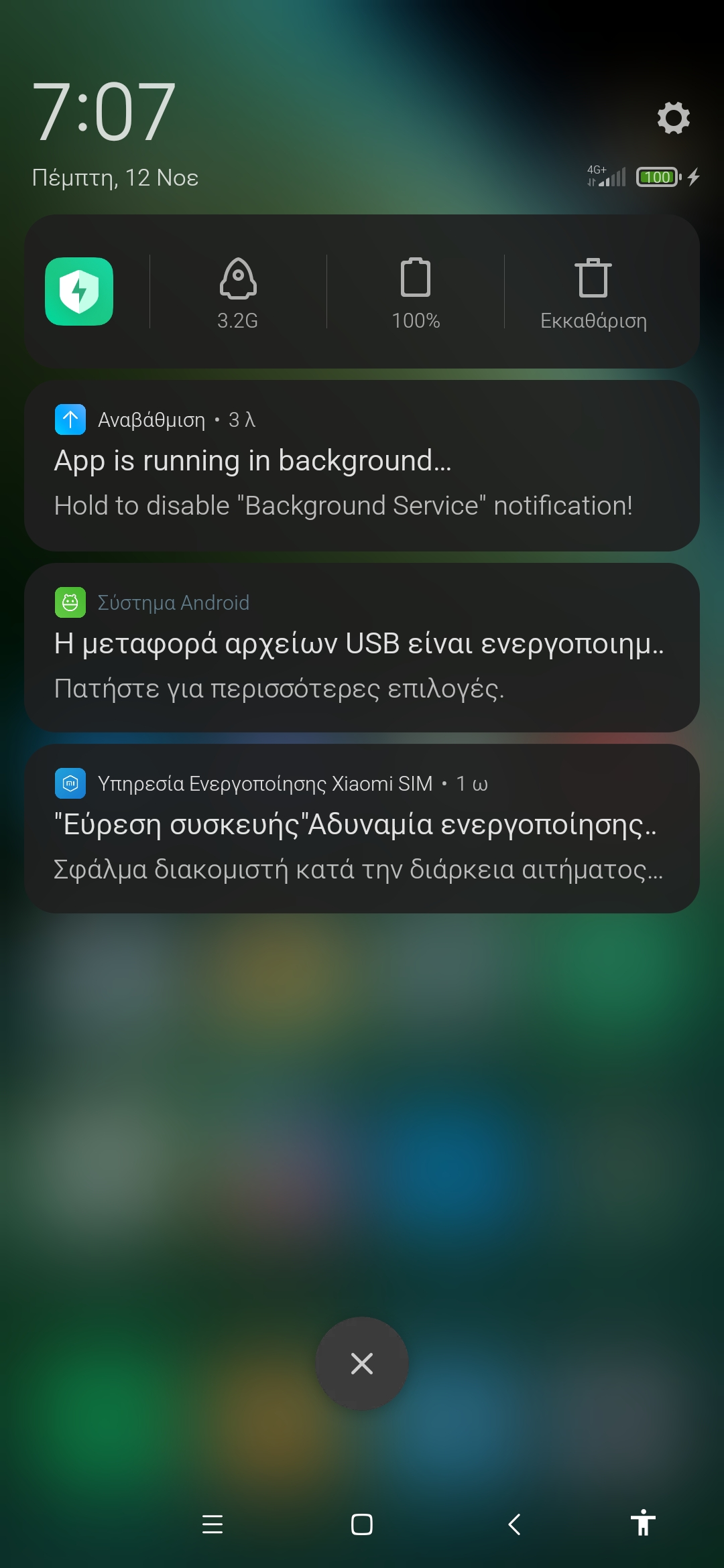Open the accessibility shortcut button

pyautogui.click(x=643, y=1523)
